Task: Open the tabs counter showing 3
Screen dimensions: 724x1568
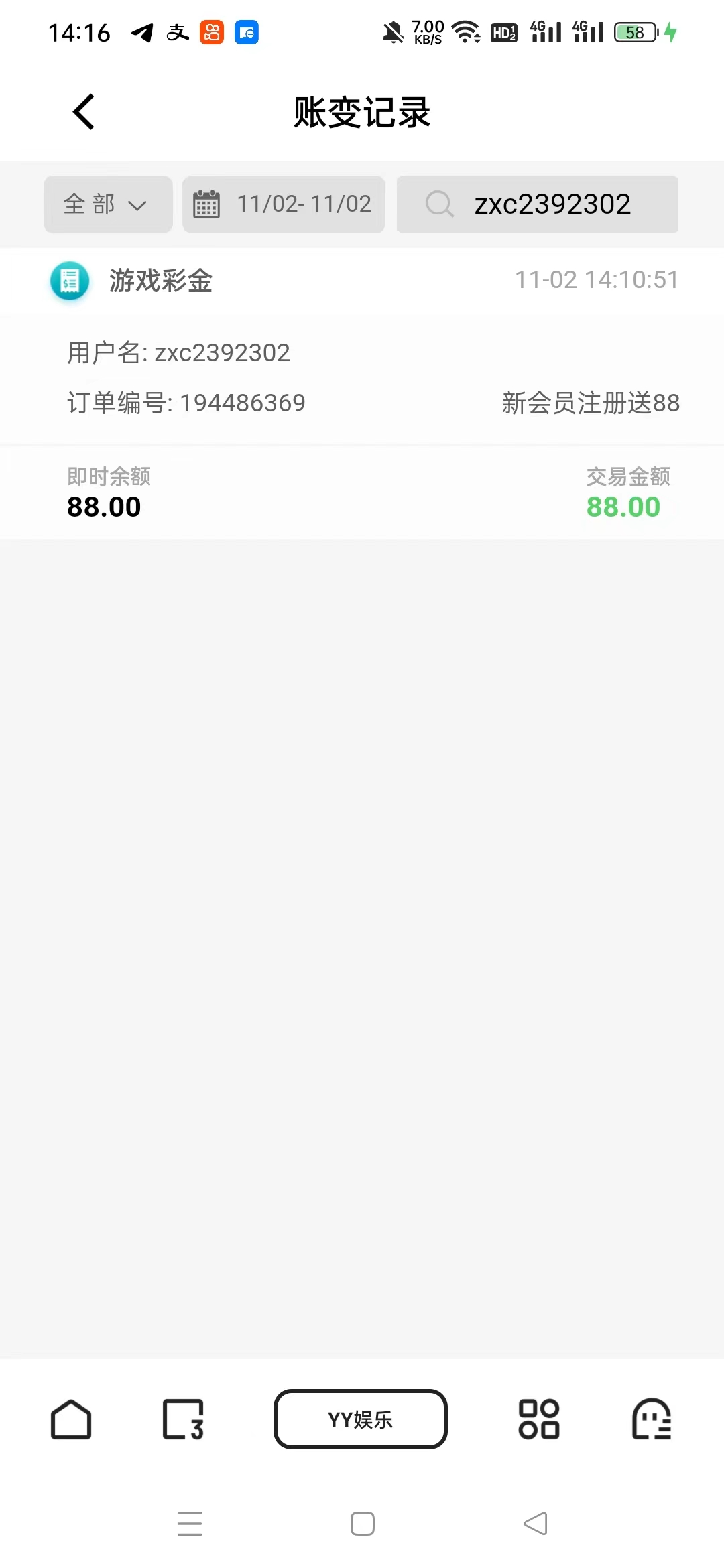Action: [183, 1419]
